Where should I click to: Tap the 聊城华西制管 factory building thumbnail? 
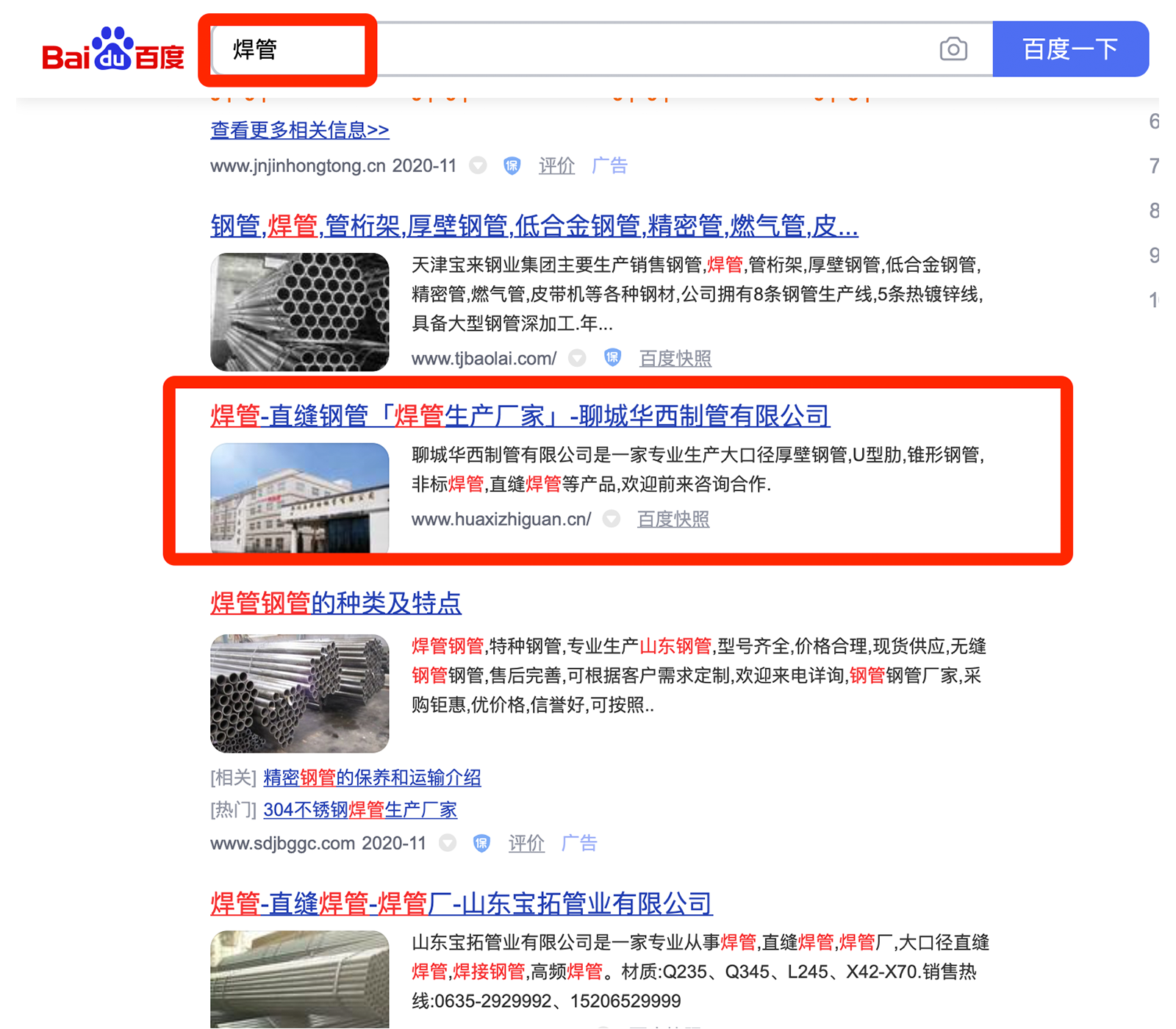[x=299, y=498]
